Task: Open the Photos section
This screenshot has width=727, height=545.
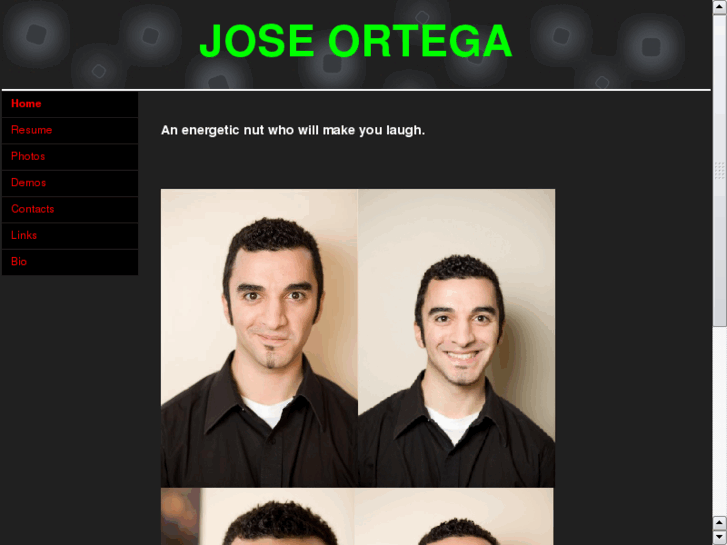Action: (x=28, y=156)
